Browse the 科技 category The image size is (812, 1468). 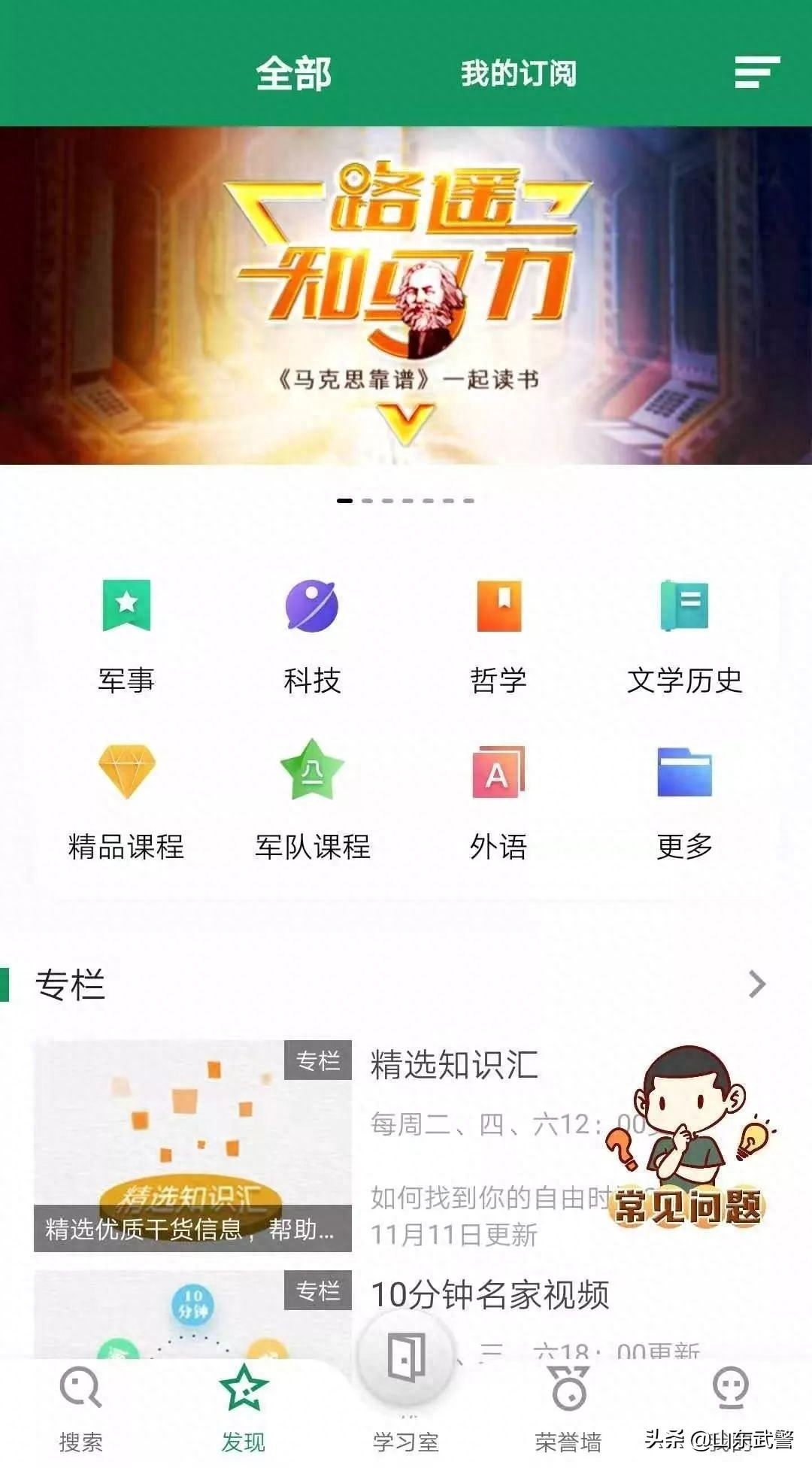312,635
